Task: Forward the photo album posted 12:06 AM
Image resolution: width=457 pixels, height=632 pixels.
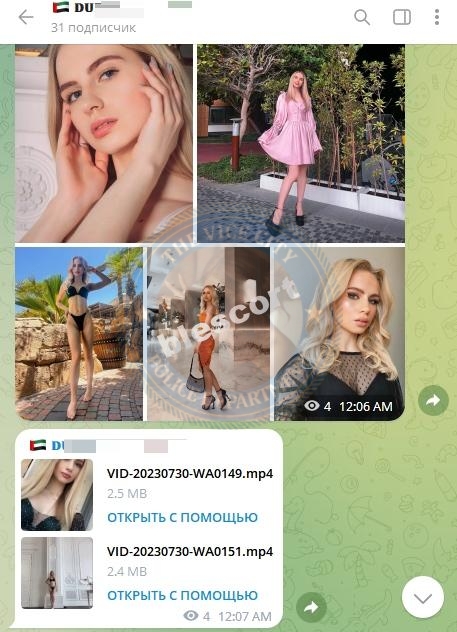Action: [x=433, y=400]
